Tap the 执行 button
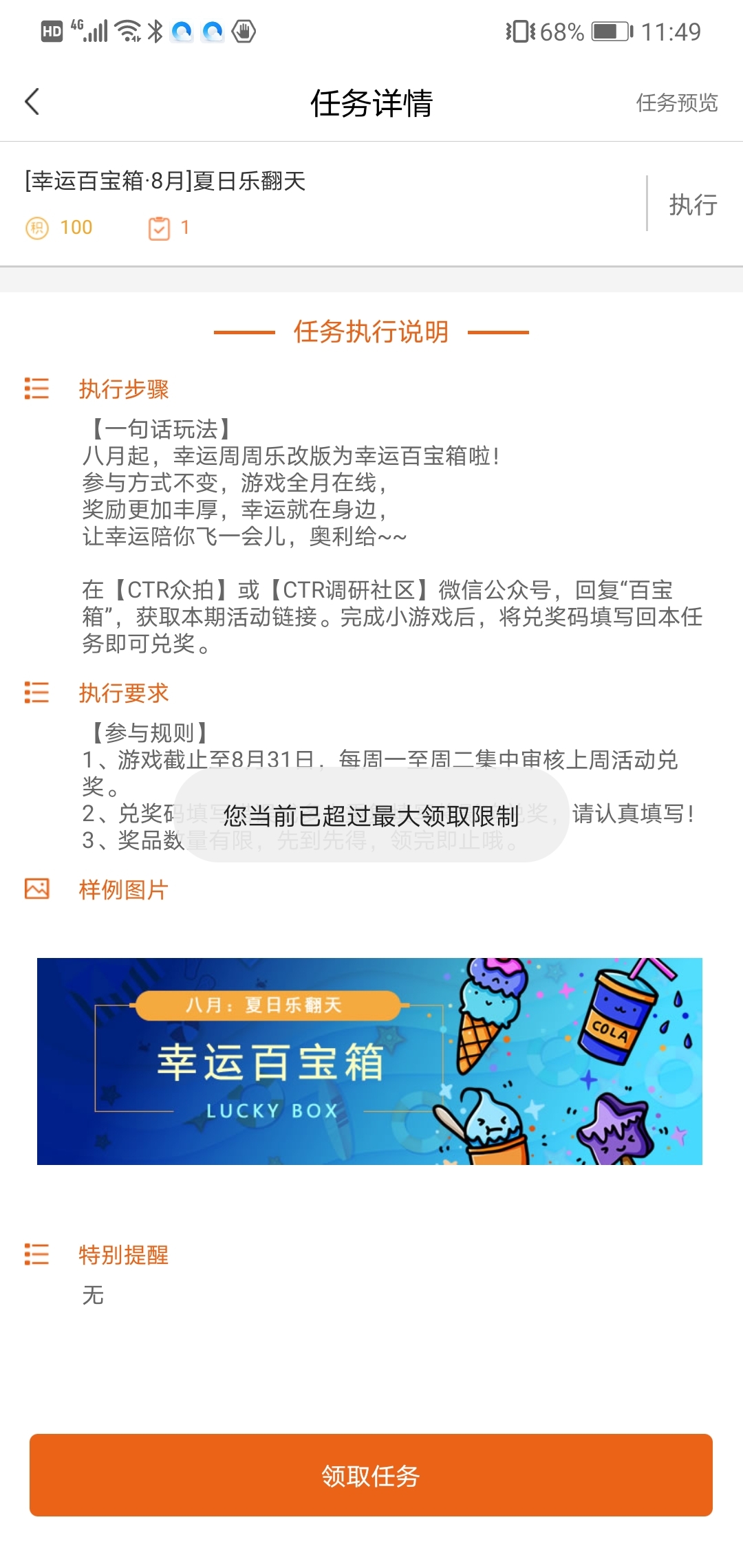 click(x=693, y=204)
